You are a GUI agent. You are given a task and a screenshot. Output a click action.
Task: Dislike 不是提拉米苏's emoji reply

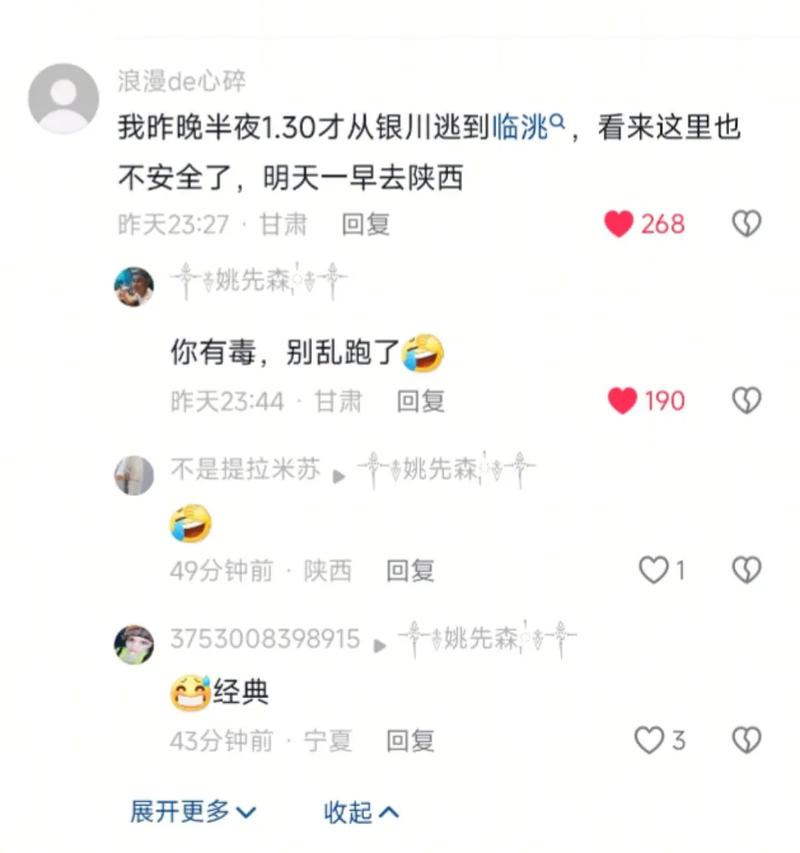[x=746, y=571]
